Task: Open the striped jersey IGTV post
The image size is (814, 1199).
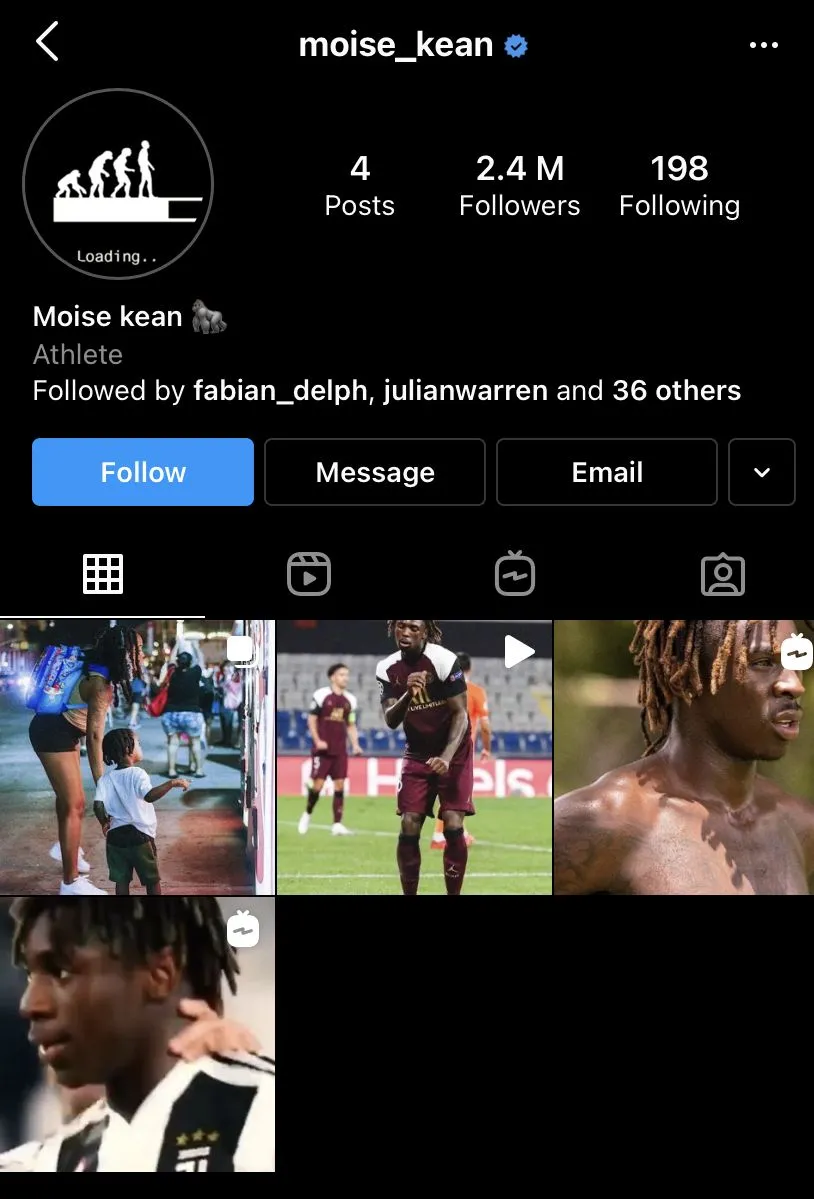Action: [x=137, y=1034]
